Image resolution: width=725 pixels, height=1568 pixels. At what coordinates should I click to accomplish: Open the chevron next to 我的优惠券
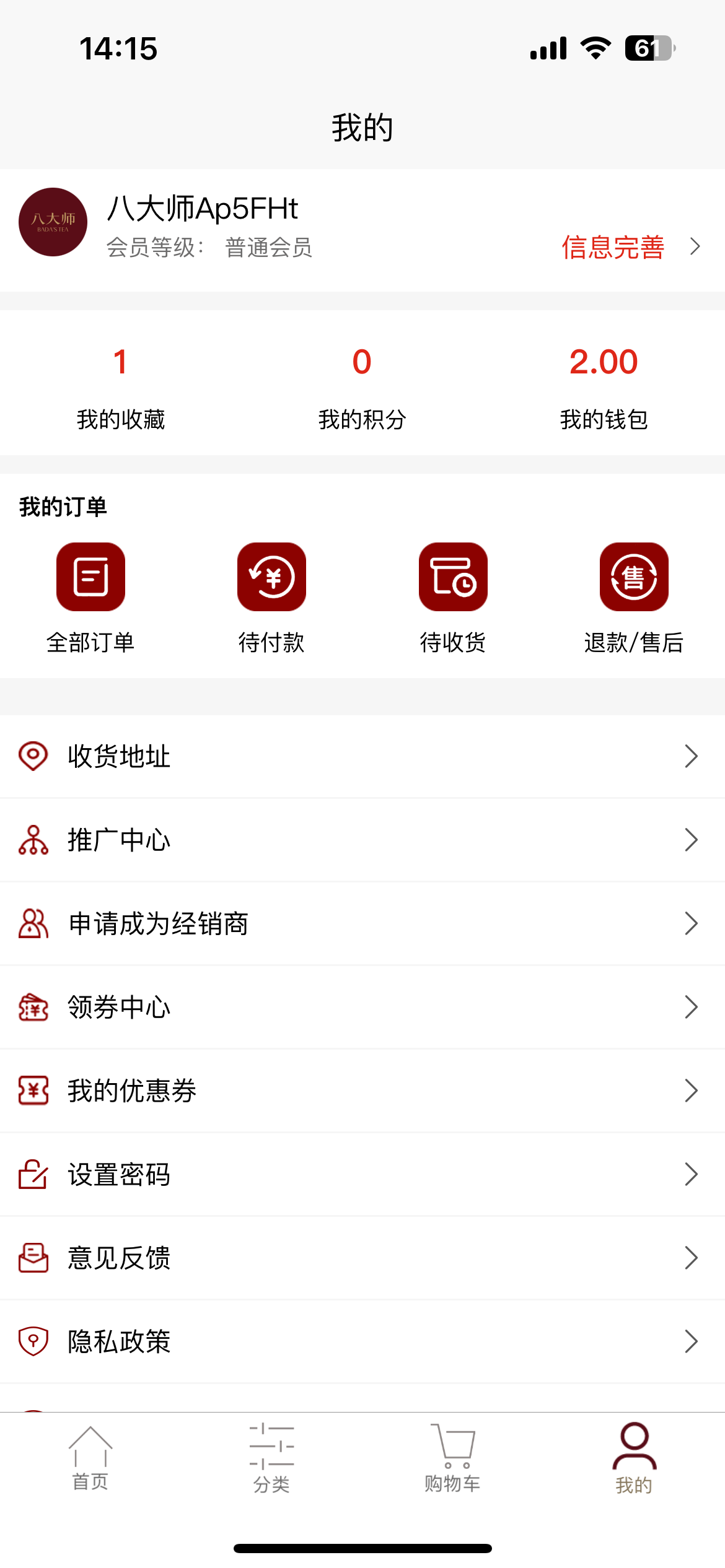[693, 1090]
